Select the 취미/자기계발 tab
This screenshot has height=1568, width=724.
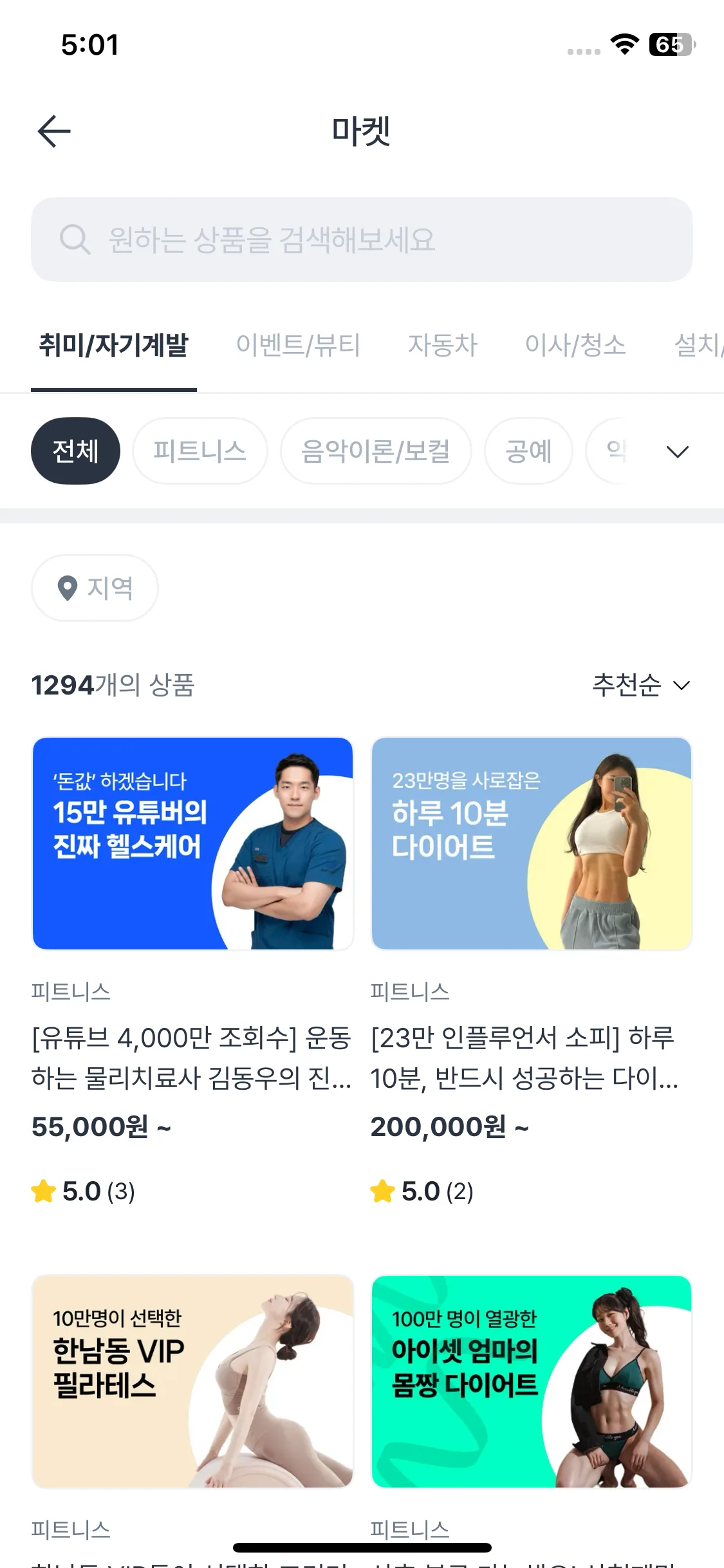(x=114, y=345)
